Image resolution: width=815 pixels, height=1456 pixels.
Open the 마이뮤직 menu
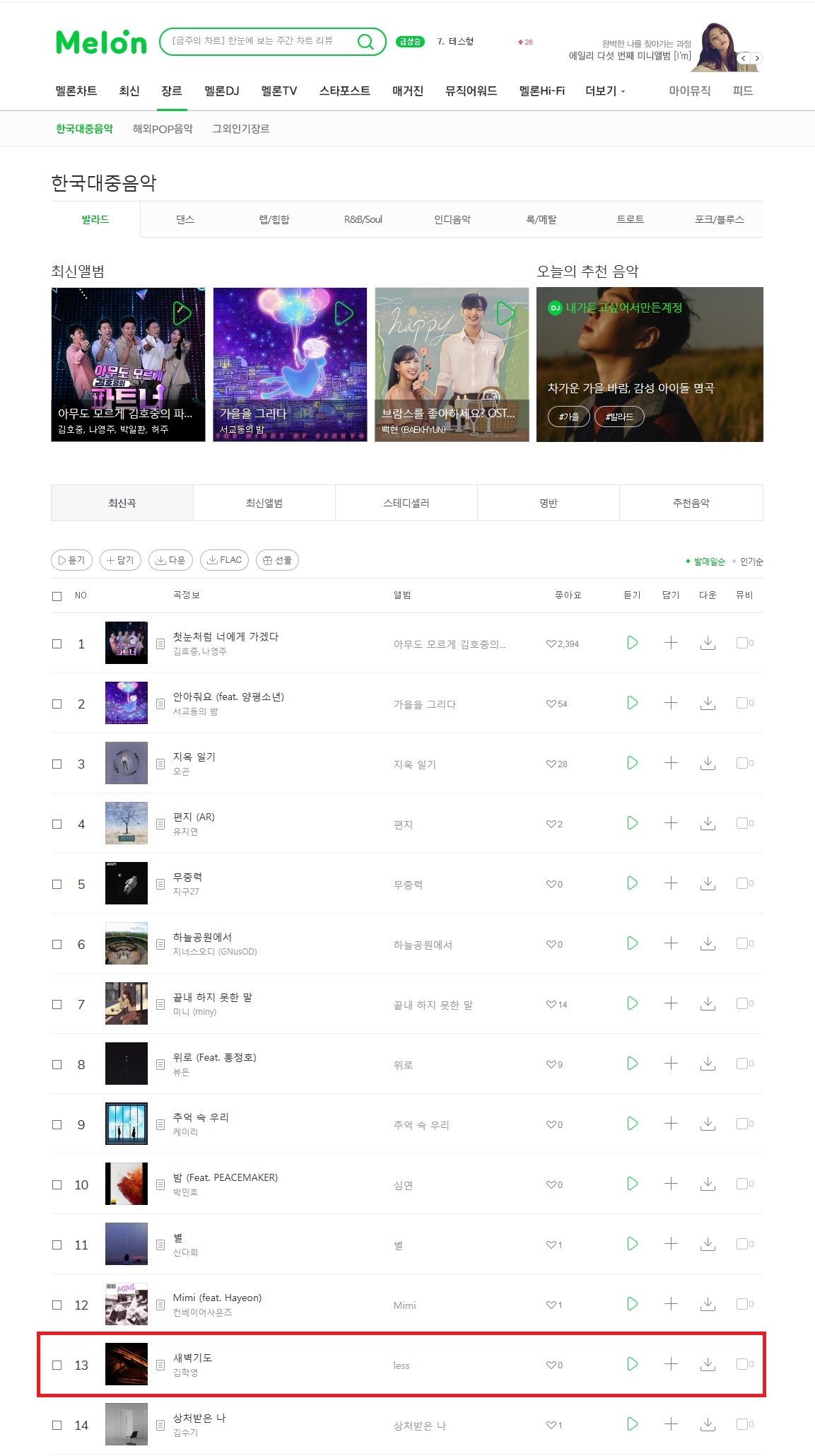pos(689,91)
